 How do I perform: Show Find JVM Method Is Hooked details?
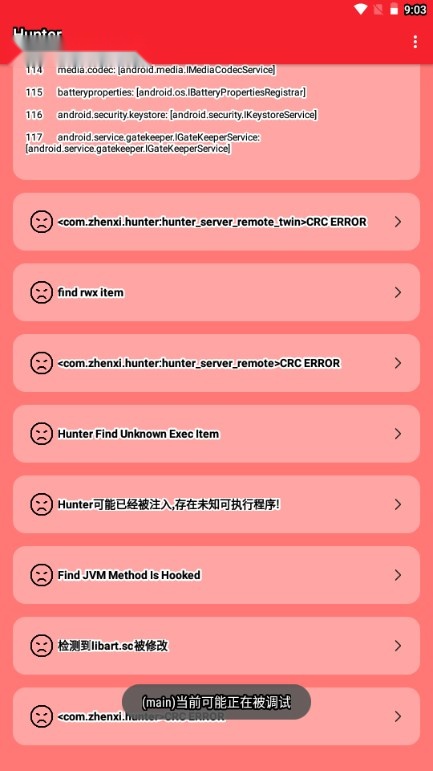click(216, 575)
